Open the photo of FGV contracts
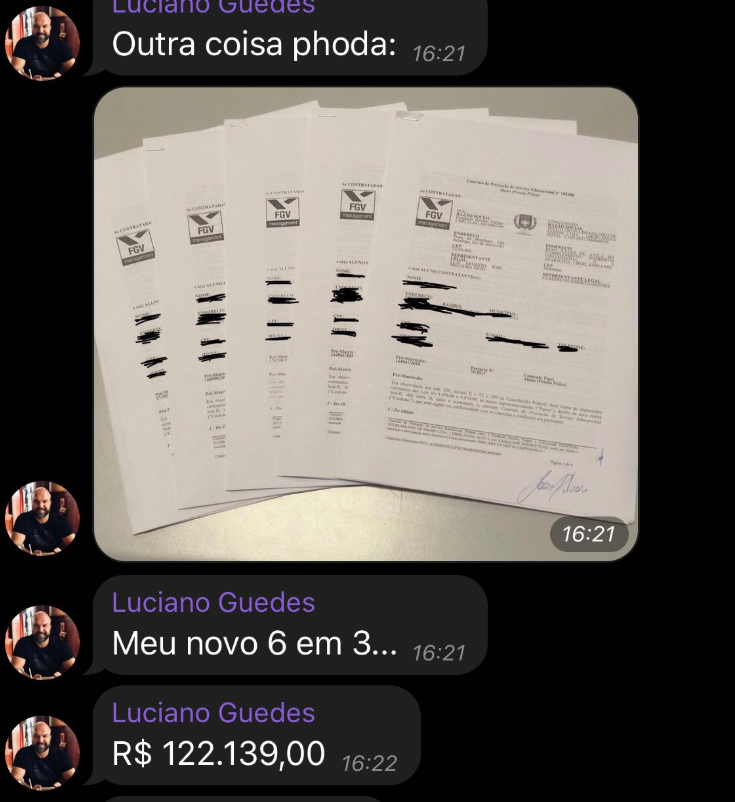 365,323
